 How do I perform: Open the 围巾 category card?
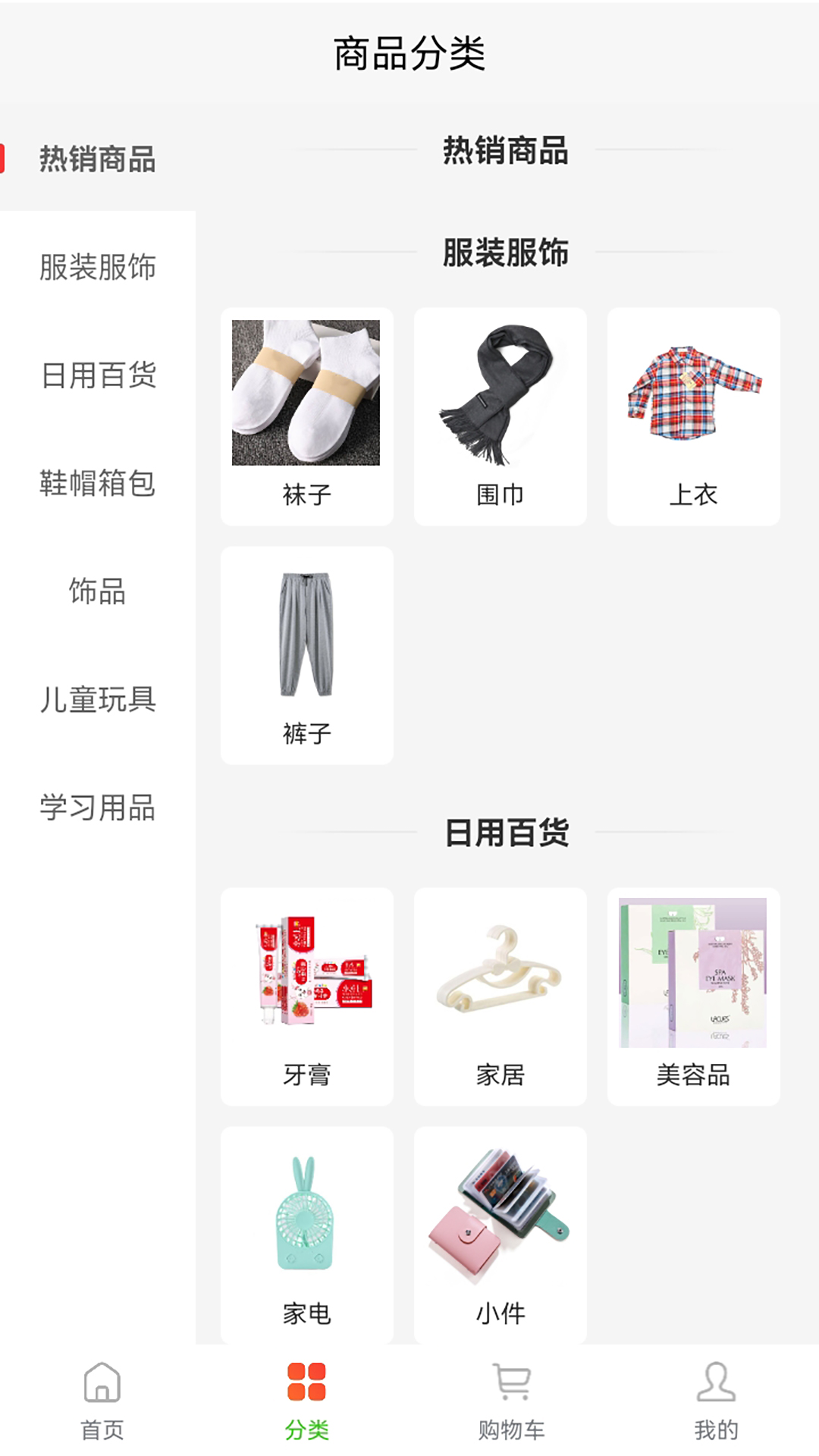pyautogui.click(x=500, y=416)
